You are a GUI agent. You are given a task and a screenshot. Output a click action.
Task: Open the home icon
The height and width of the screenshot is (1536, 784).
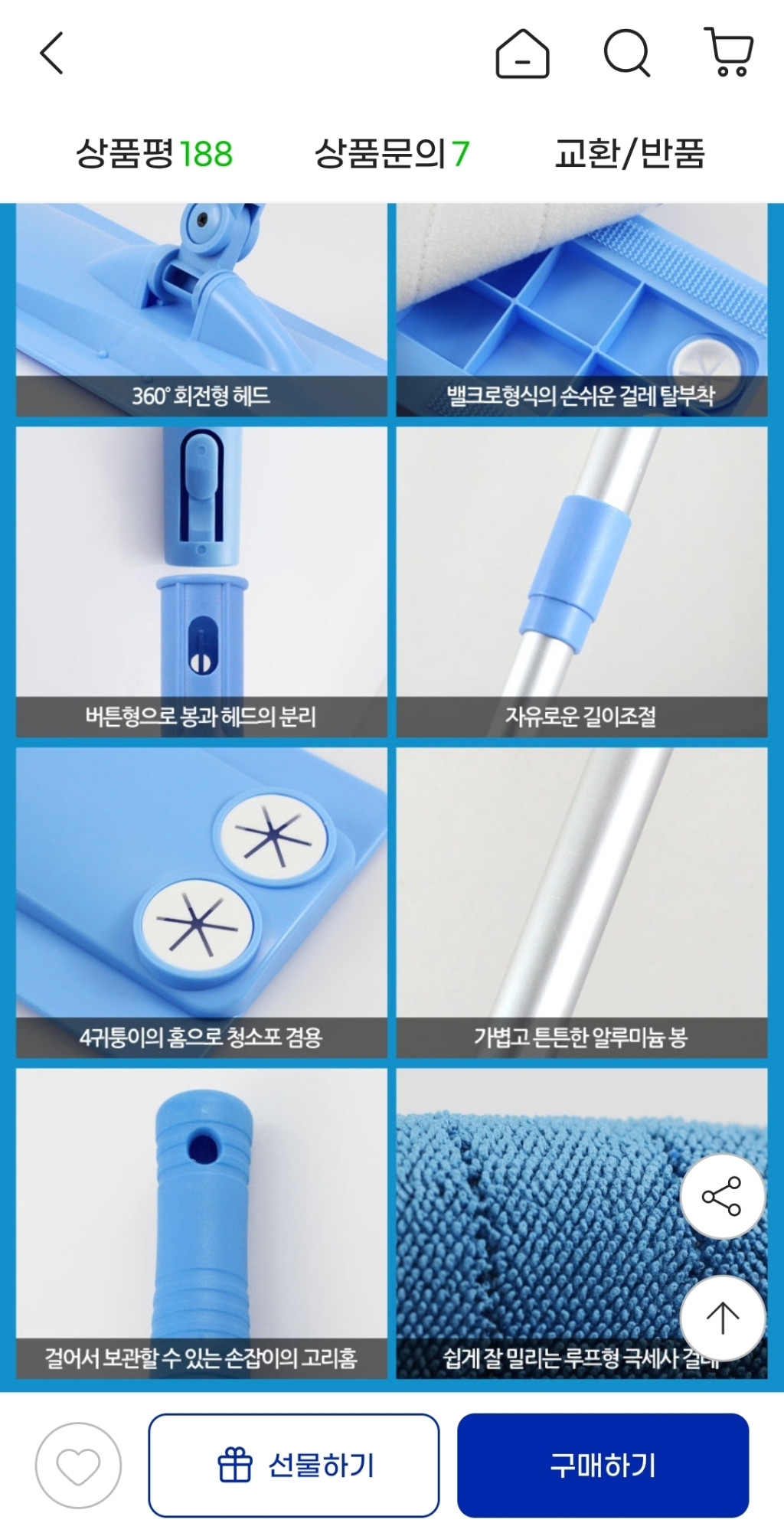point(522,54)
